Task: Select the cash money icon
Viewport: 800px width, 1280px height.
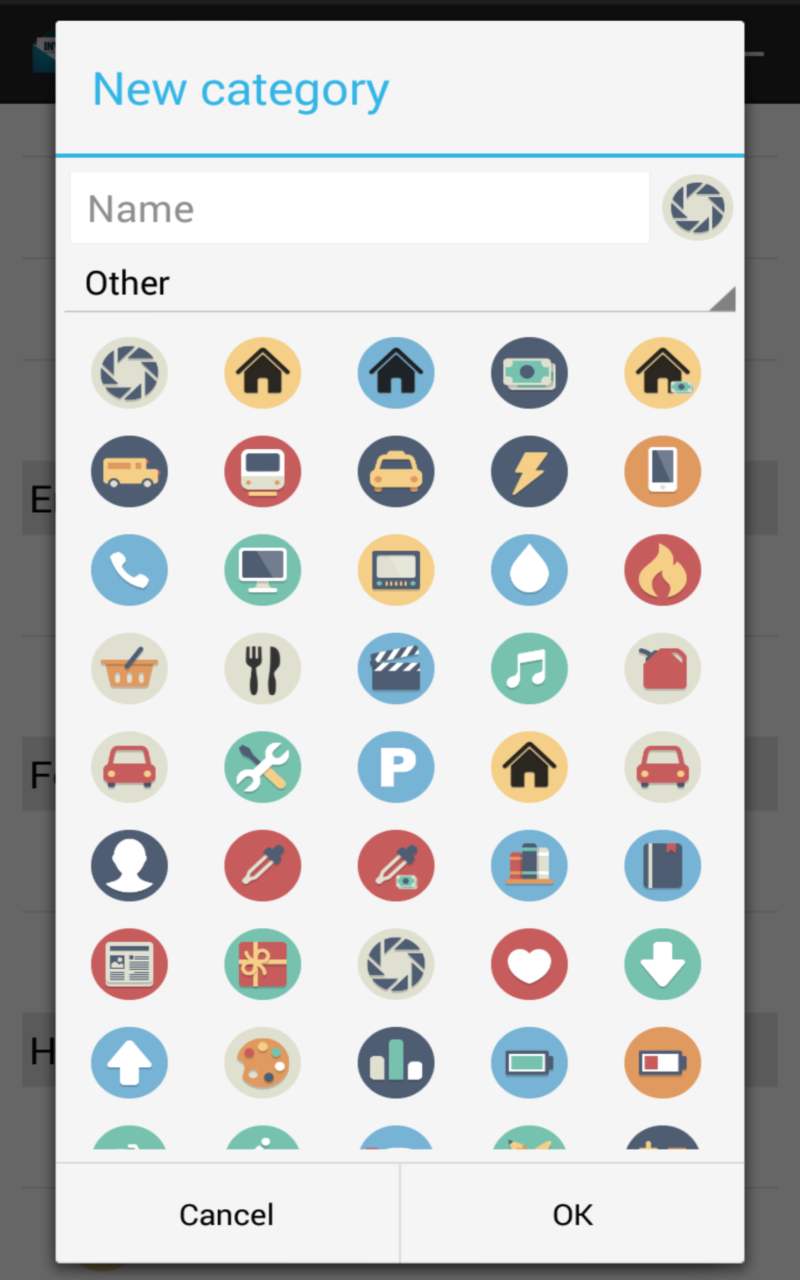Action: coord(529,373)
